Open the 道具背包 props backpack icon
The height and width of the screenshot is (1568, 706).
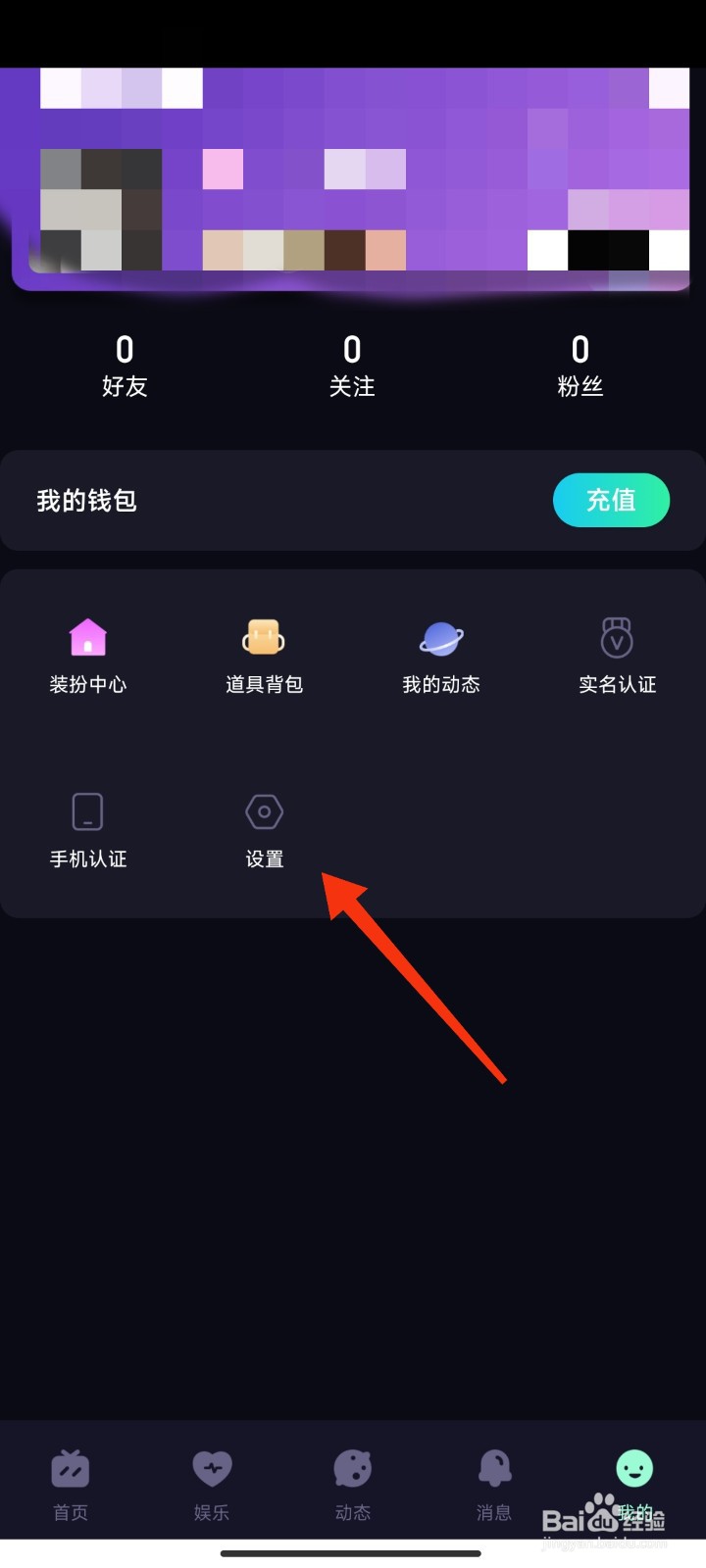point(263,635)
